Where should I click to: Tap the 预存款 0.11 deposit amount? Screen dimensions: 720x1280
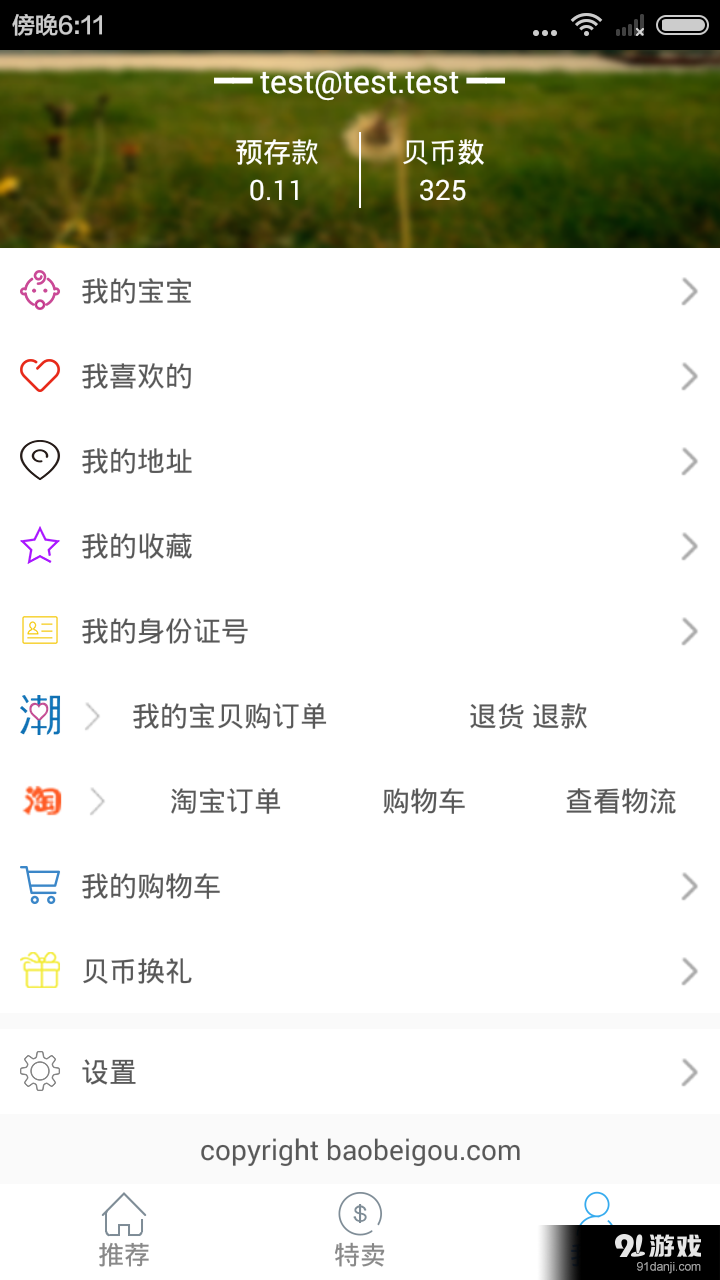pos(276,172)
